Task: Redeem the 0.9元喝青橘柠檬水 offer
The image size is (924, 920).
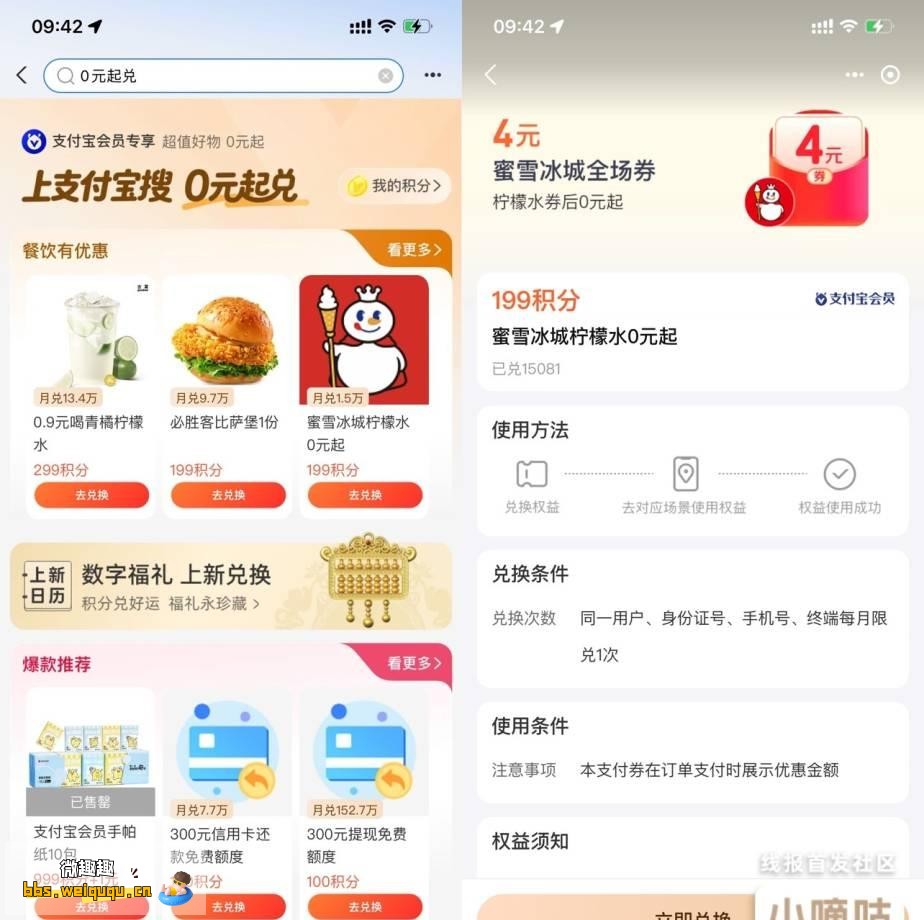Action: [x=91, y=495]
